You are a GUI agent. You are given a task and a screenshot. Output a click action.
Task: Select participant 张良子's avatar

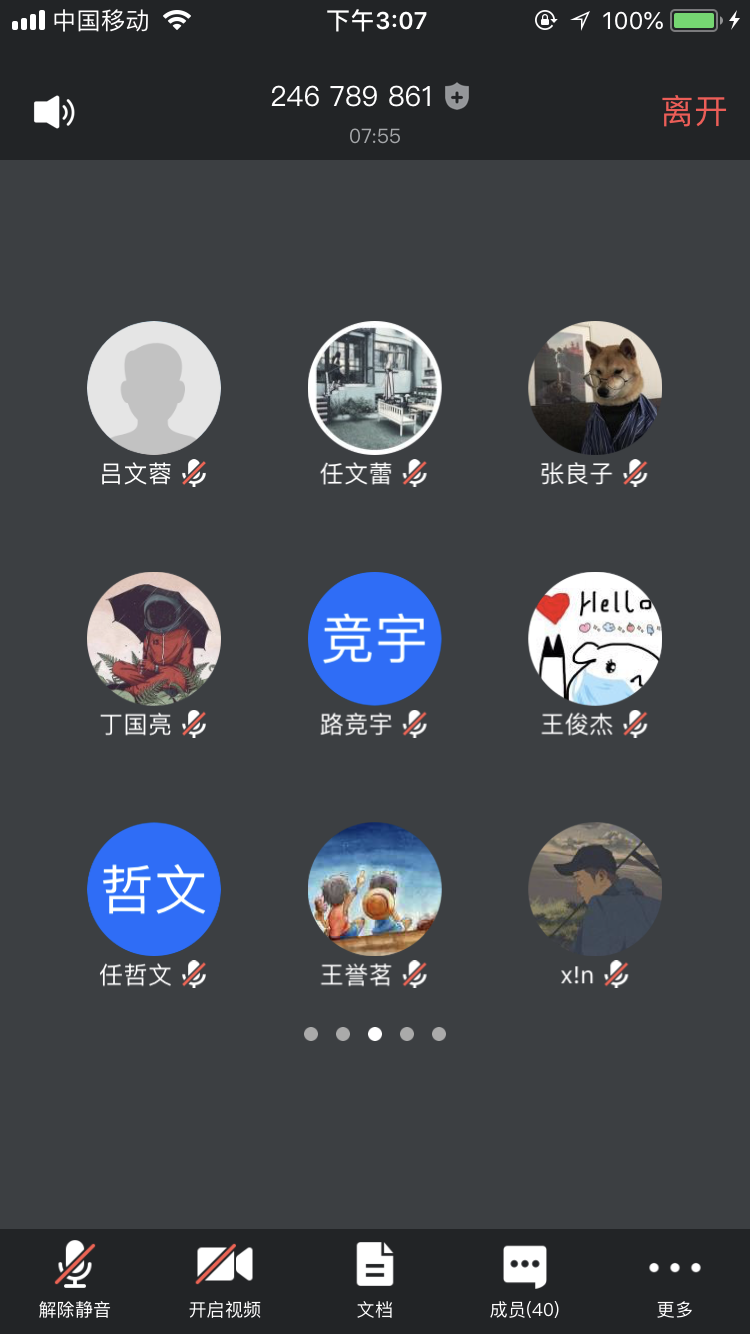595,388
